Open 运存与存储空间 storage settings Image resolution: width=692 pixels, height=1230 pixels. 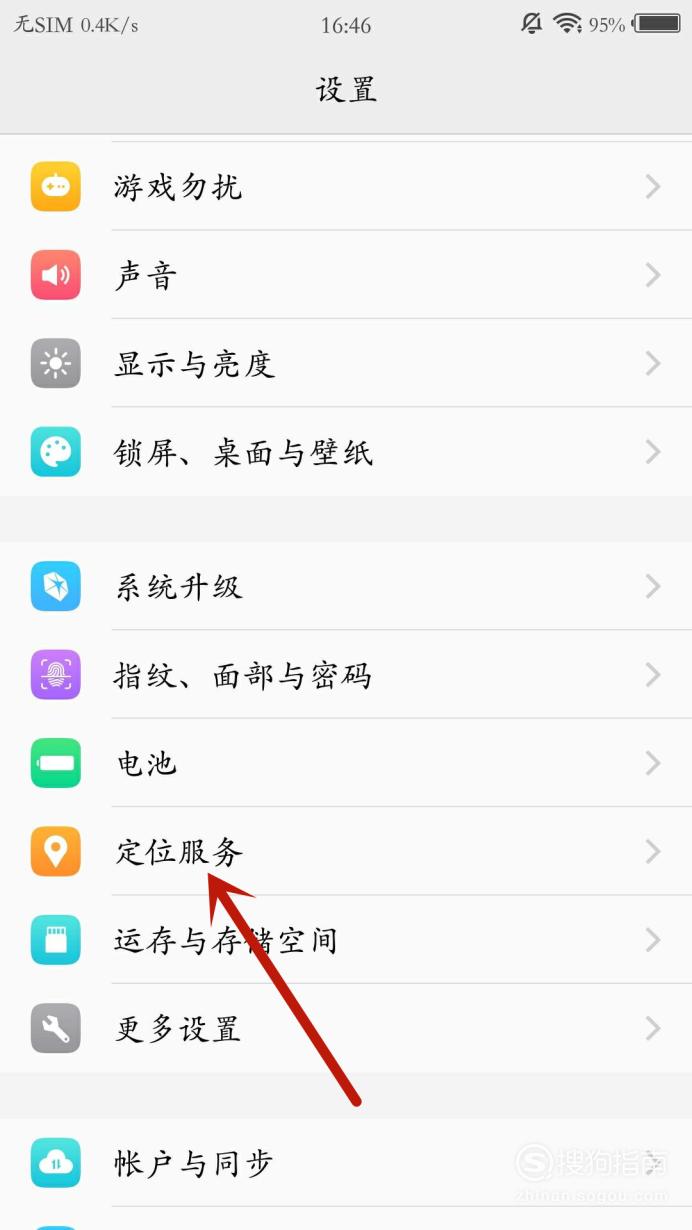(346, 939)
